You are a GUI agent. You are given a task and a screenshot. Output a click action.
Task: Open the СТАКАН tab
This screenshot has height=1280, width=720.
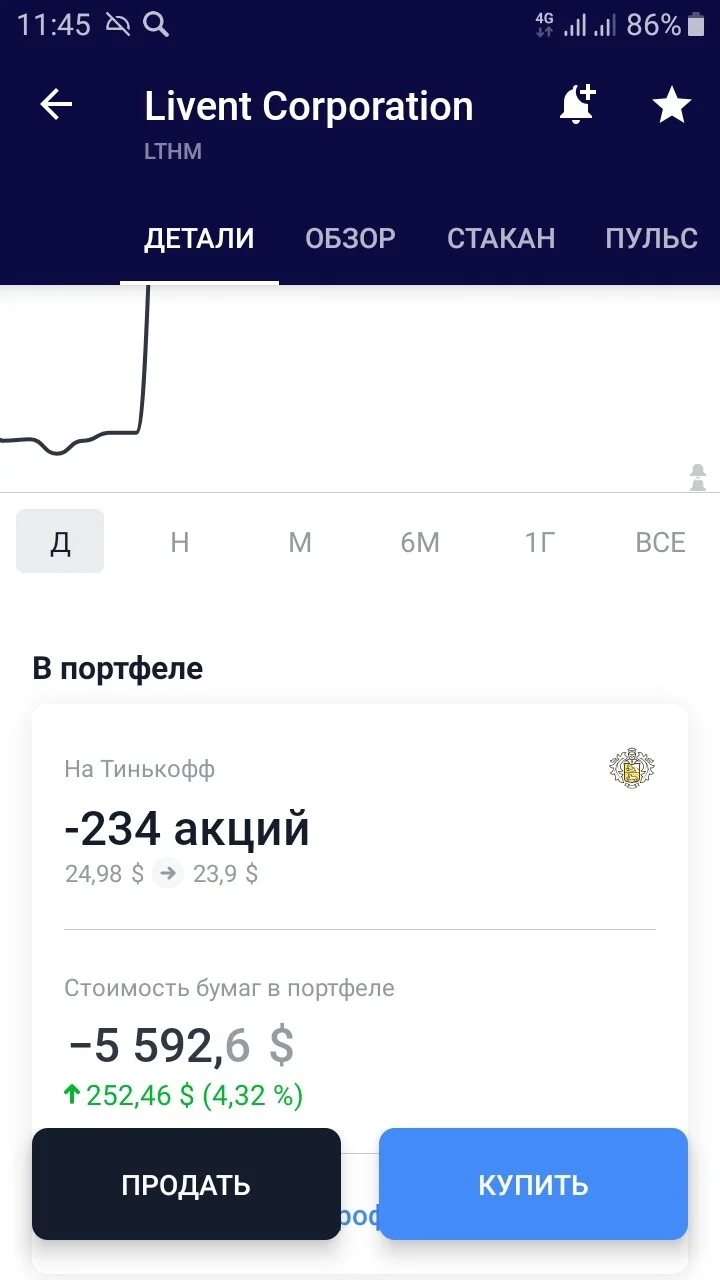501,238
